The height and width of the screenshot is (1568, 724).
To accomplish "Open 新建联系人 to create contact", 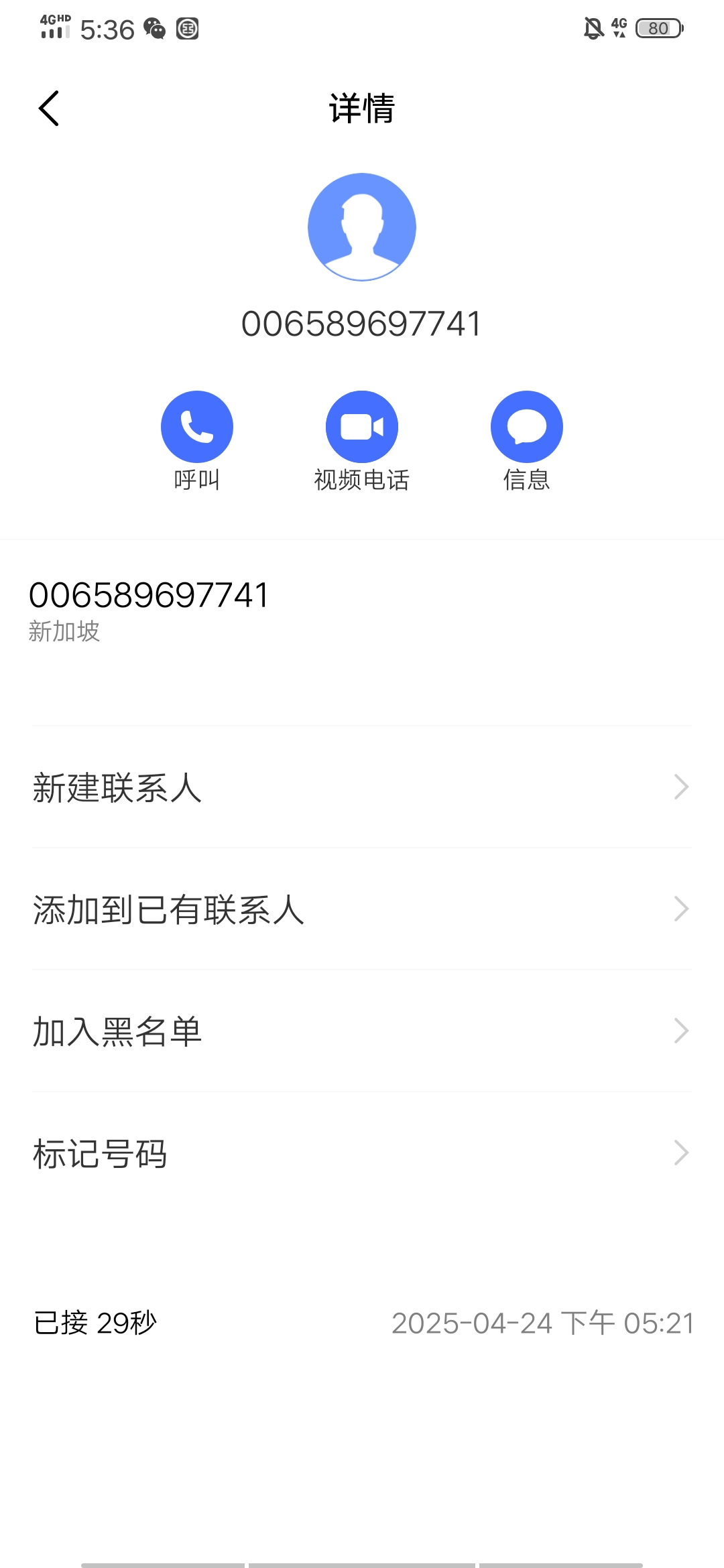I will [x=362, y=787].
